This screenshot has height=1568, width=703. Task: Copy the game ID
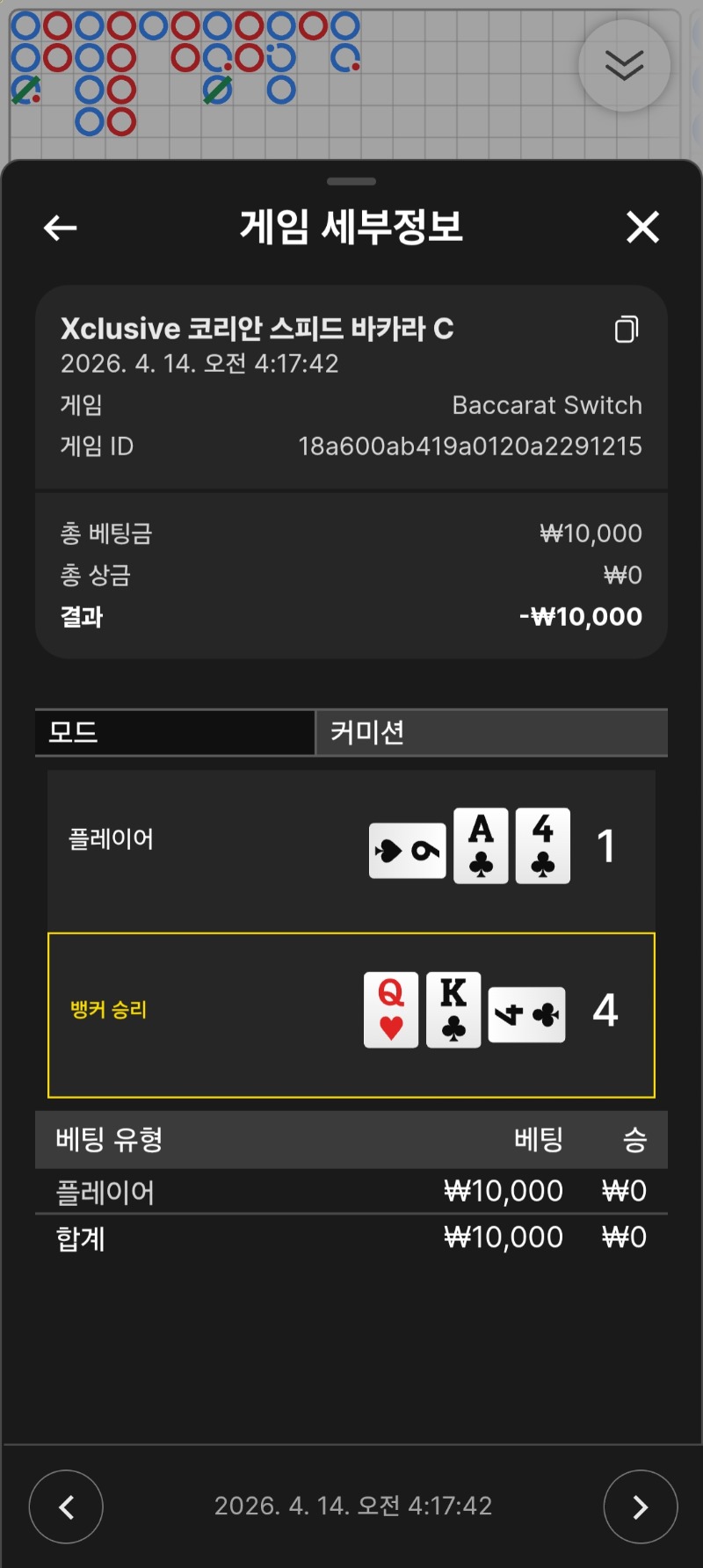(626, 330)
